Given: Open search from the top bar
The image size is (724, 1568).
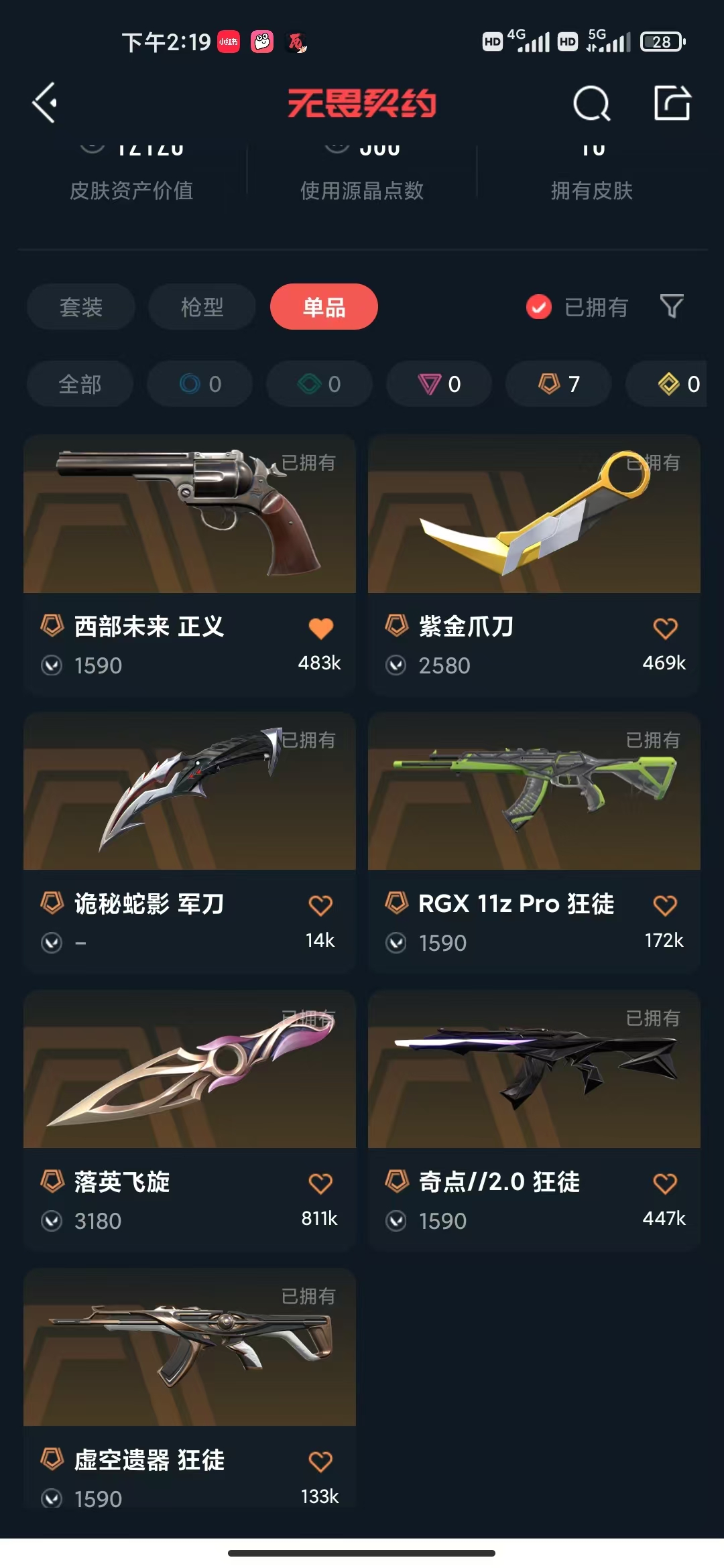Looking at the screenshot, I should coord(592,103).
